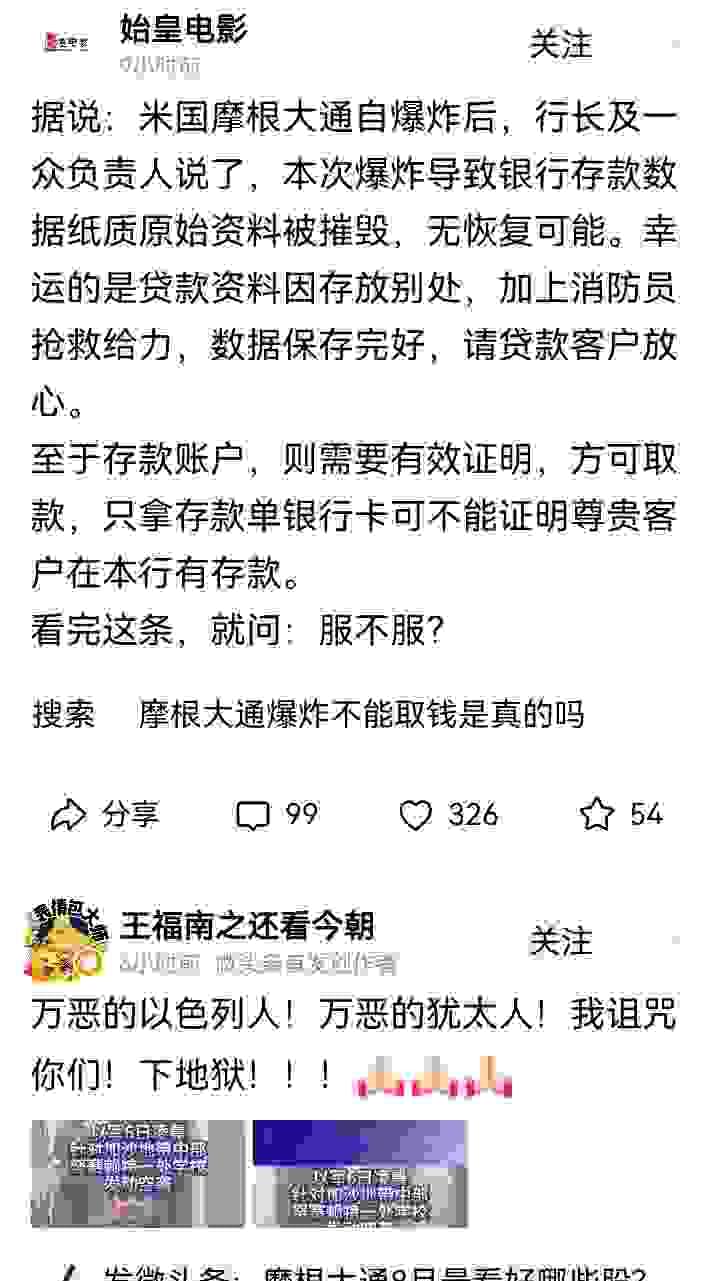Open comments on the 始皇电影 post
The height and width of the screenshot is (1281, 720).
277,815
